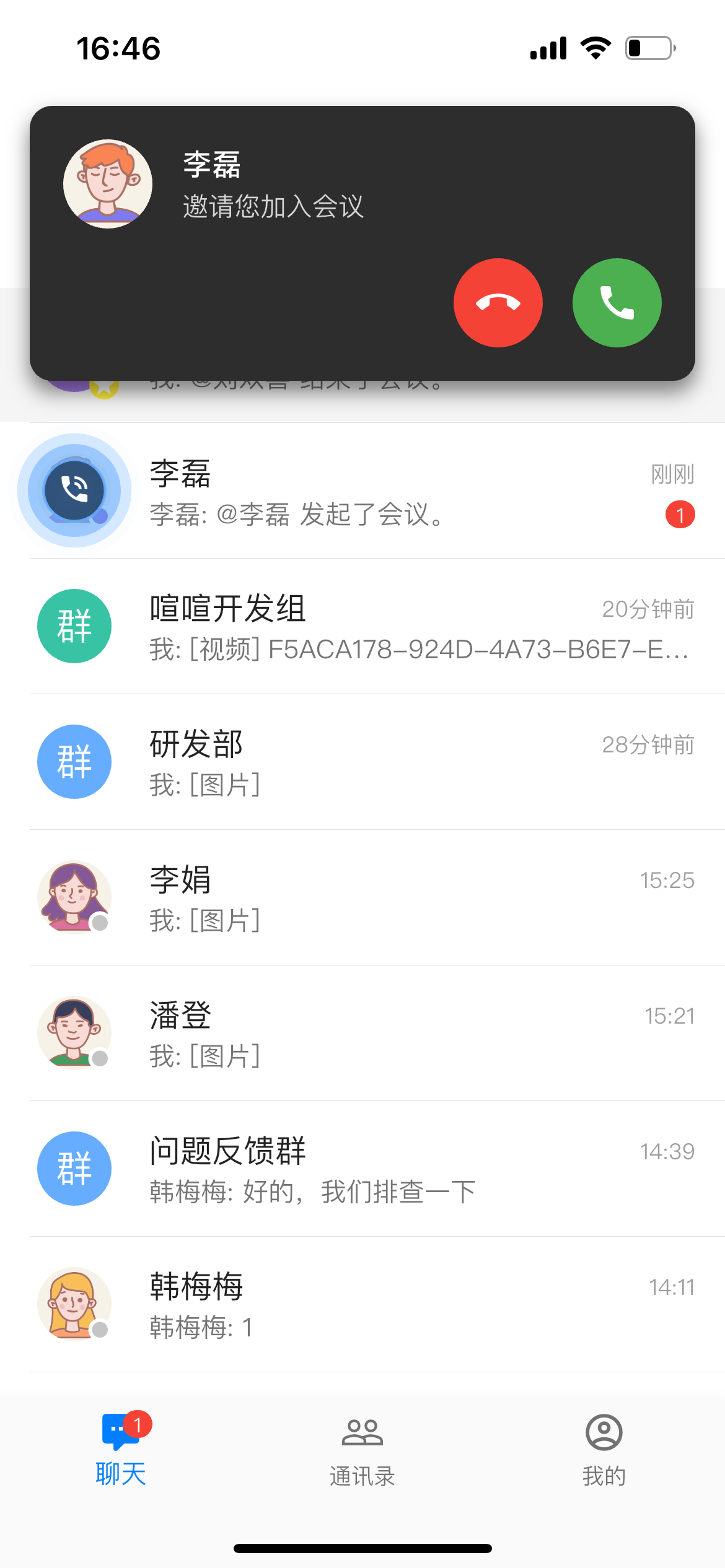Decline the meeting invitation from 李磊
The width and height of the screenshot is (725, 1568).
click(498, 303)
